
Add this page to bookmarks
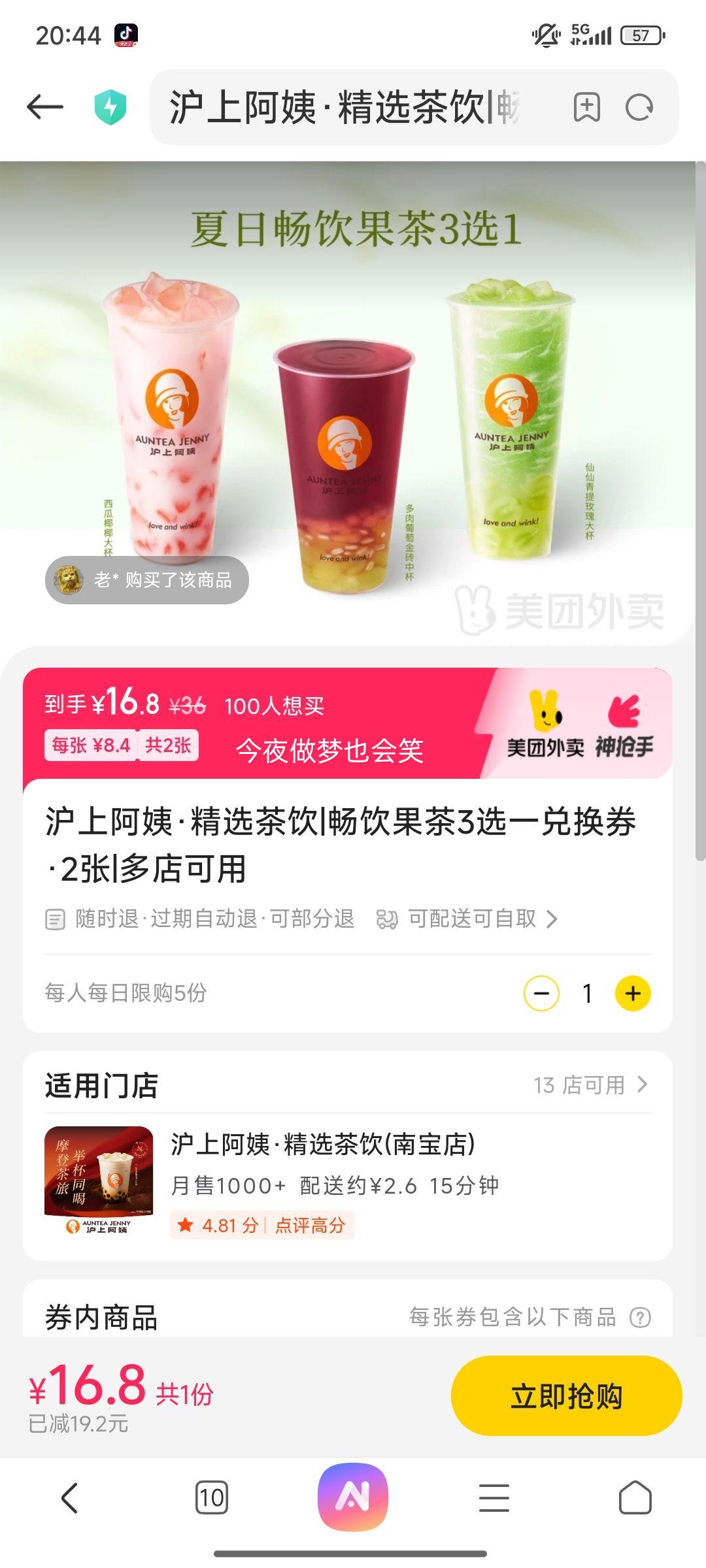click(x=586, y=107)
